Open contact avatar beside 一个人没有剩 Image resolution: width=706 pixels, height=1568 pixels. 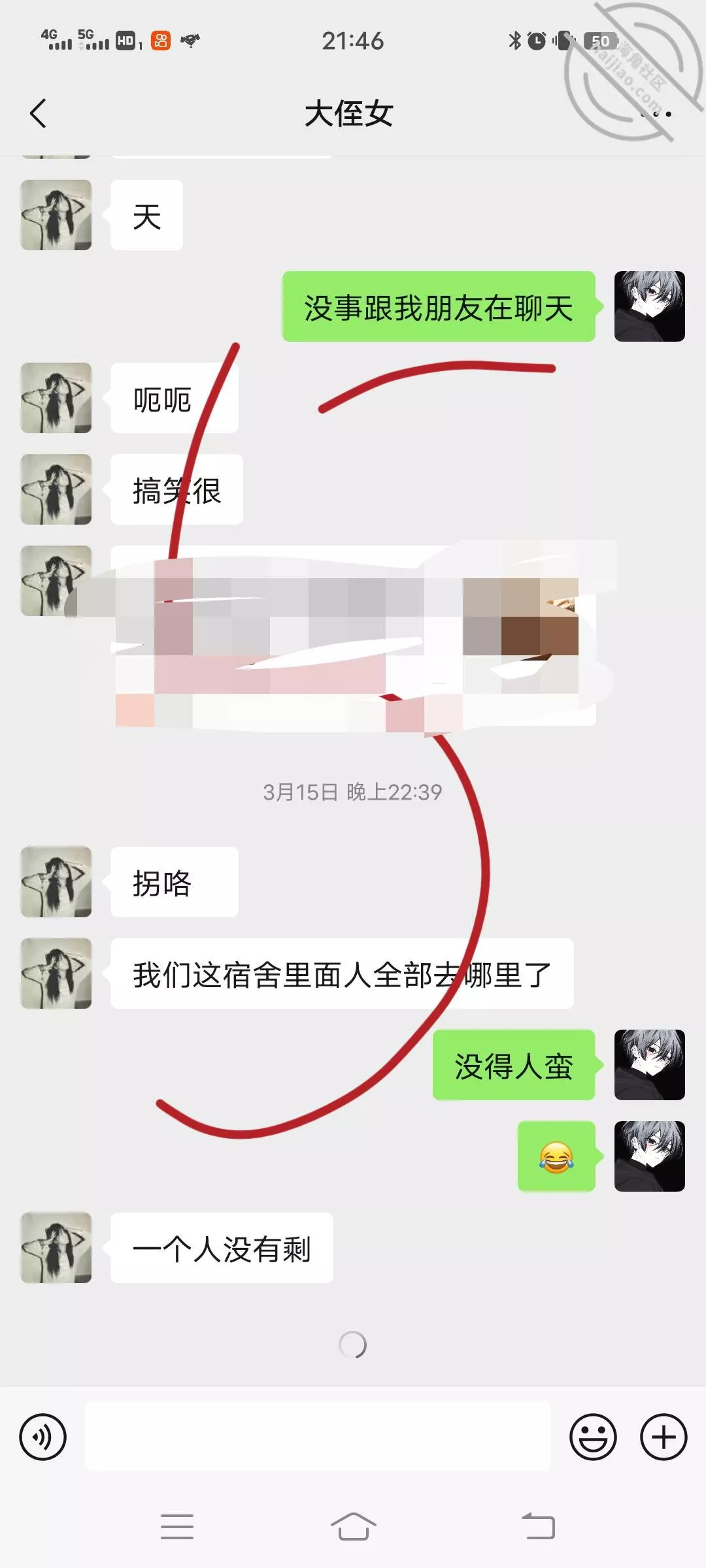[56, 1247]
